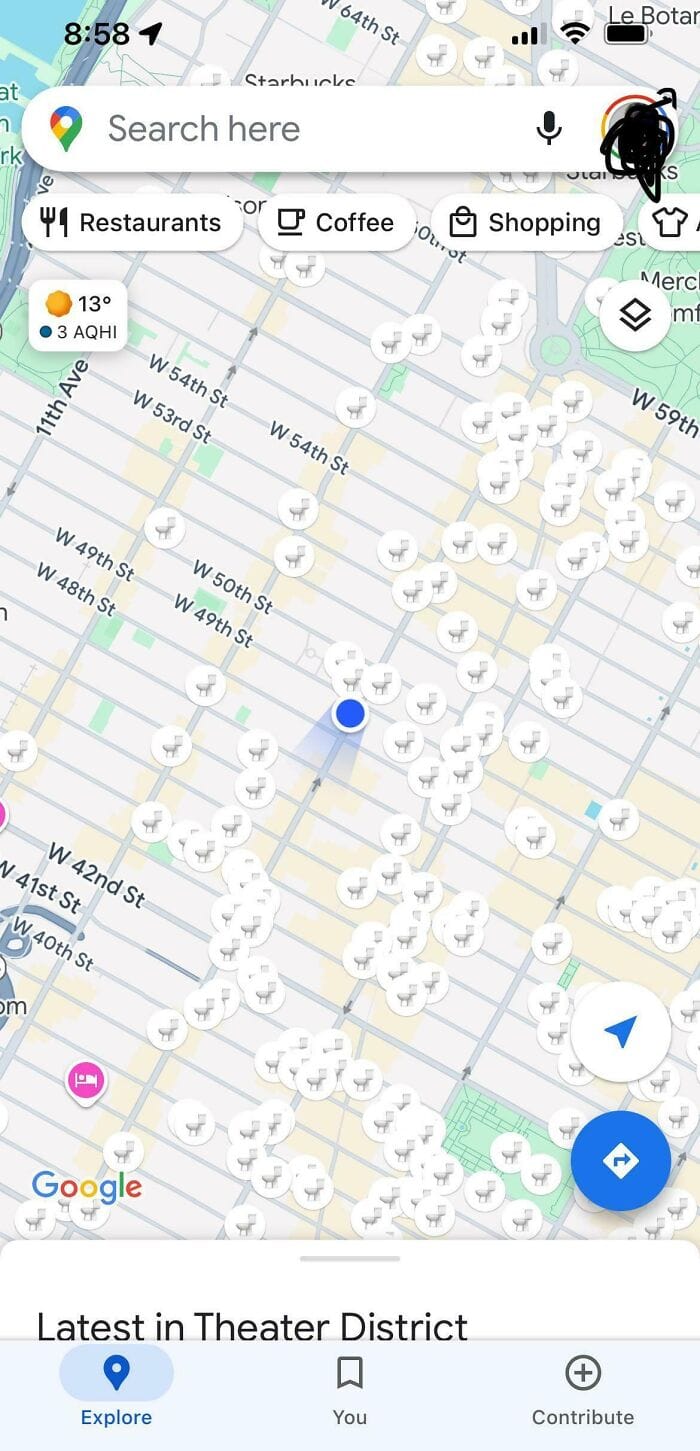Screen dimensions: 700x1451
Task: Filter the map by Coffee
Action: [x=336, y=222]
